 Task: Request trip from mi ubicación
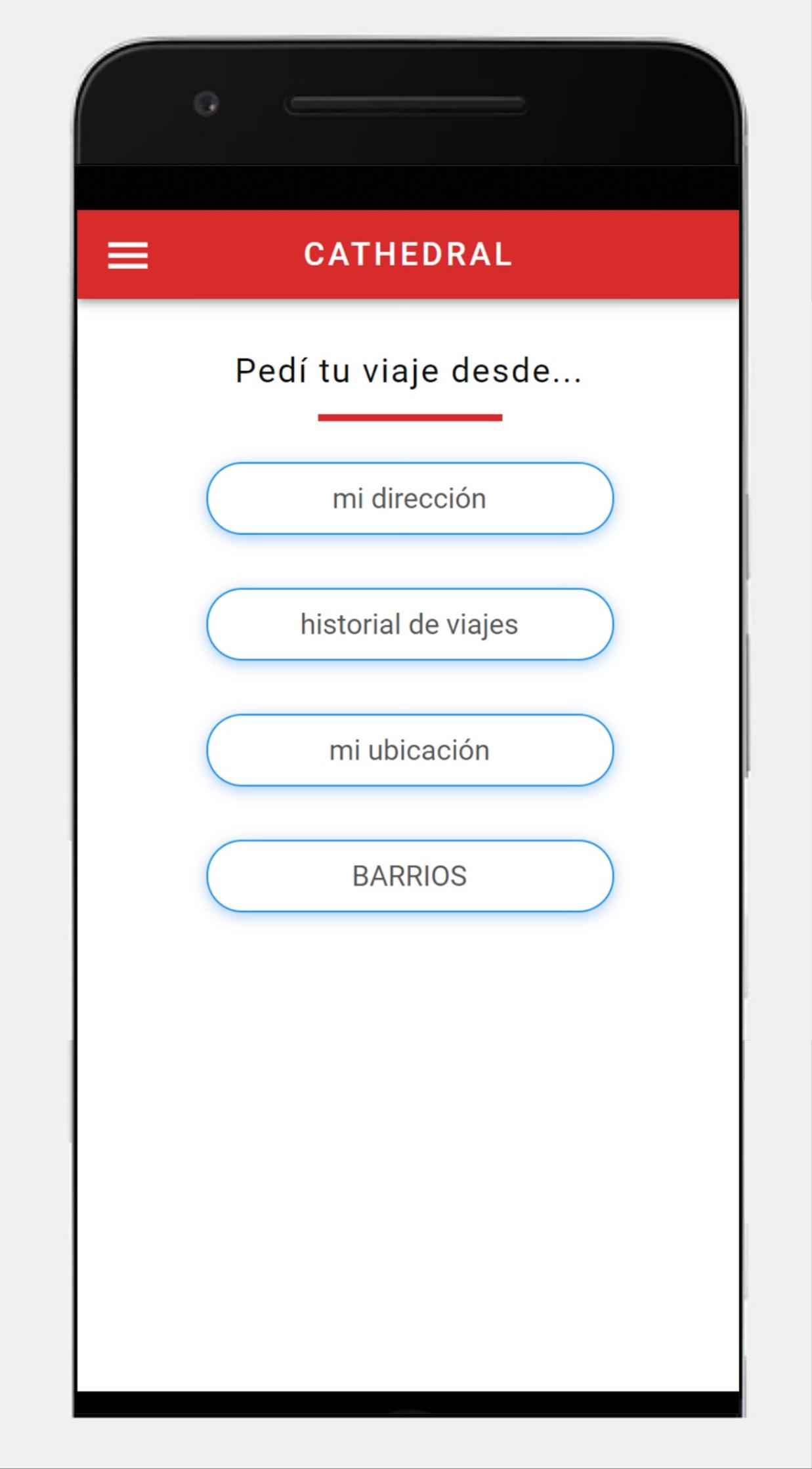click(x=410, y=750)
